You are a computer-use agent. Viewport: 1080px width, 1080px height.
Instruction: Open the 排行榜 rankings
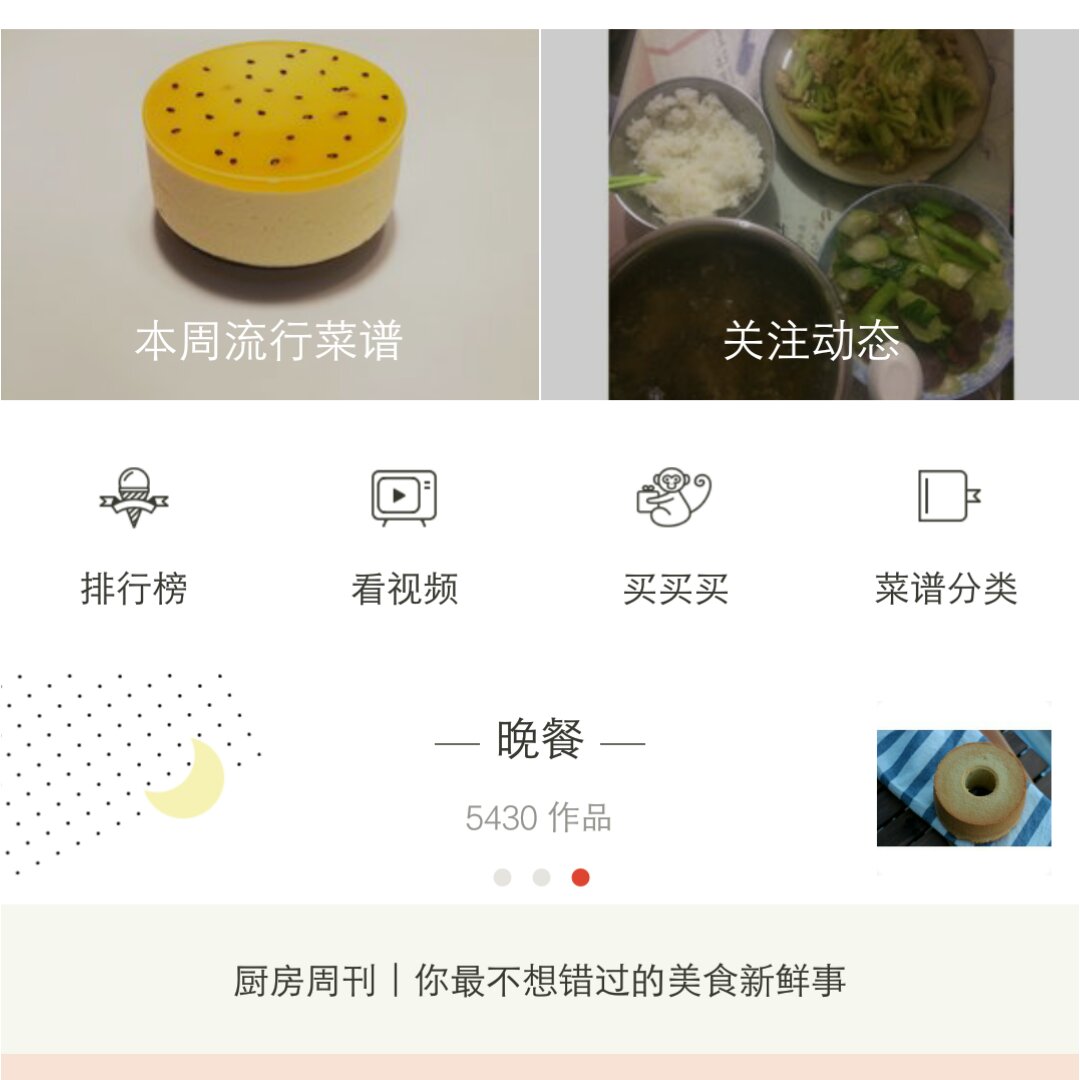point(134,537)
